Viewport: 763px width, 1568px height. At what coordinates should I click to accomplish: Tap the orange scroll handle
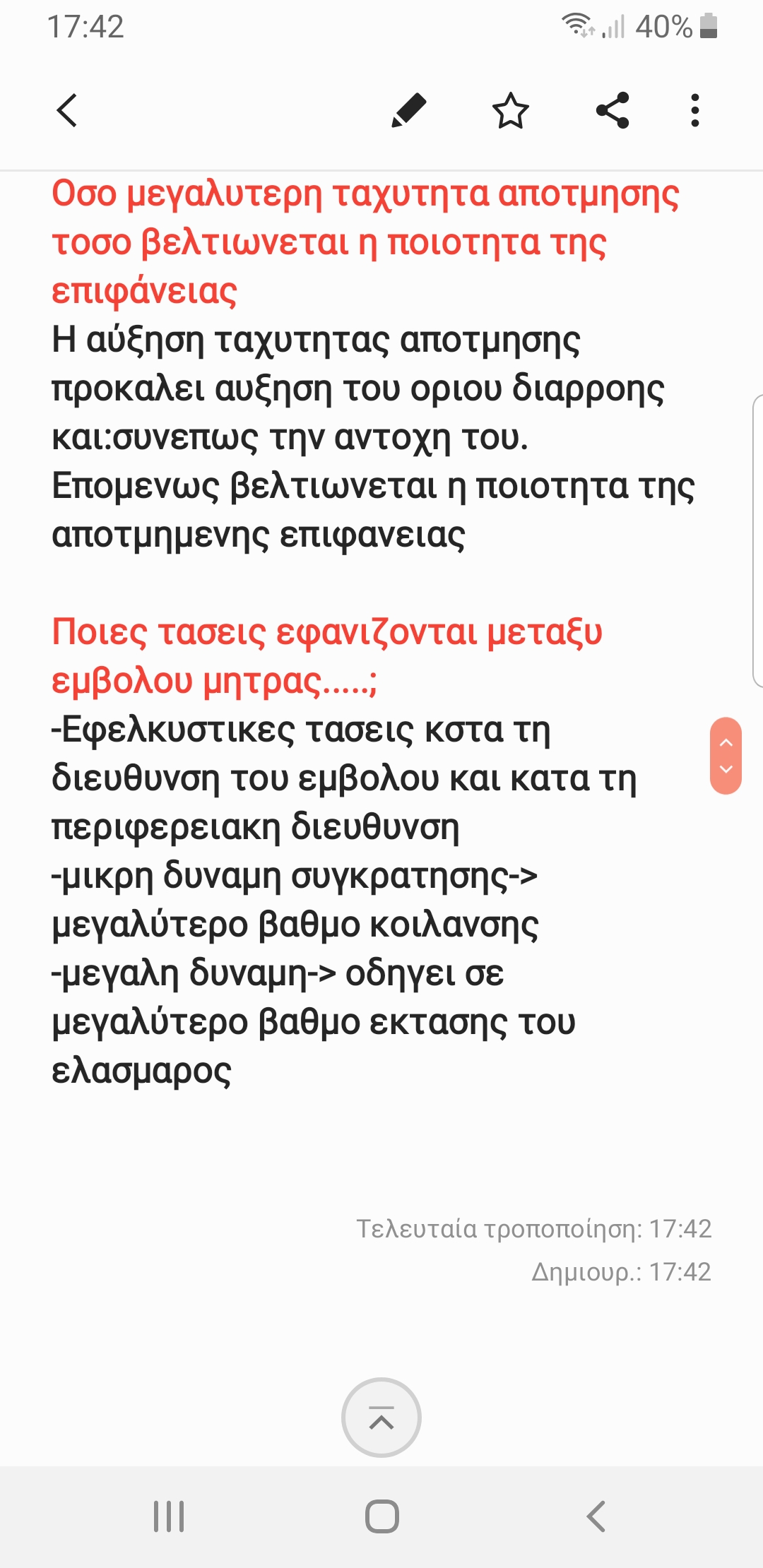point(726,756)
